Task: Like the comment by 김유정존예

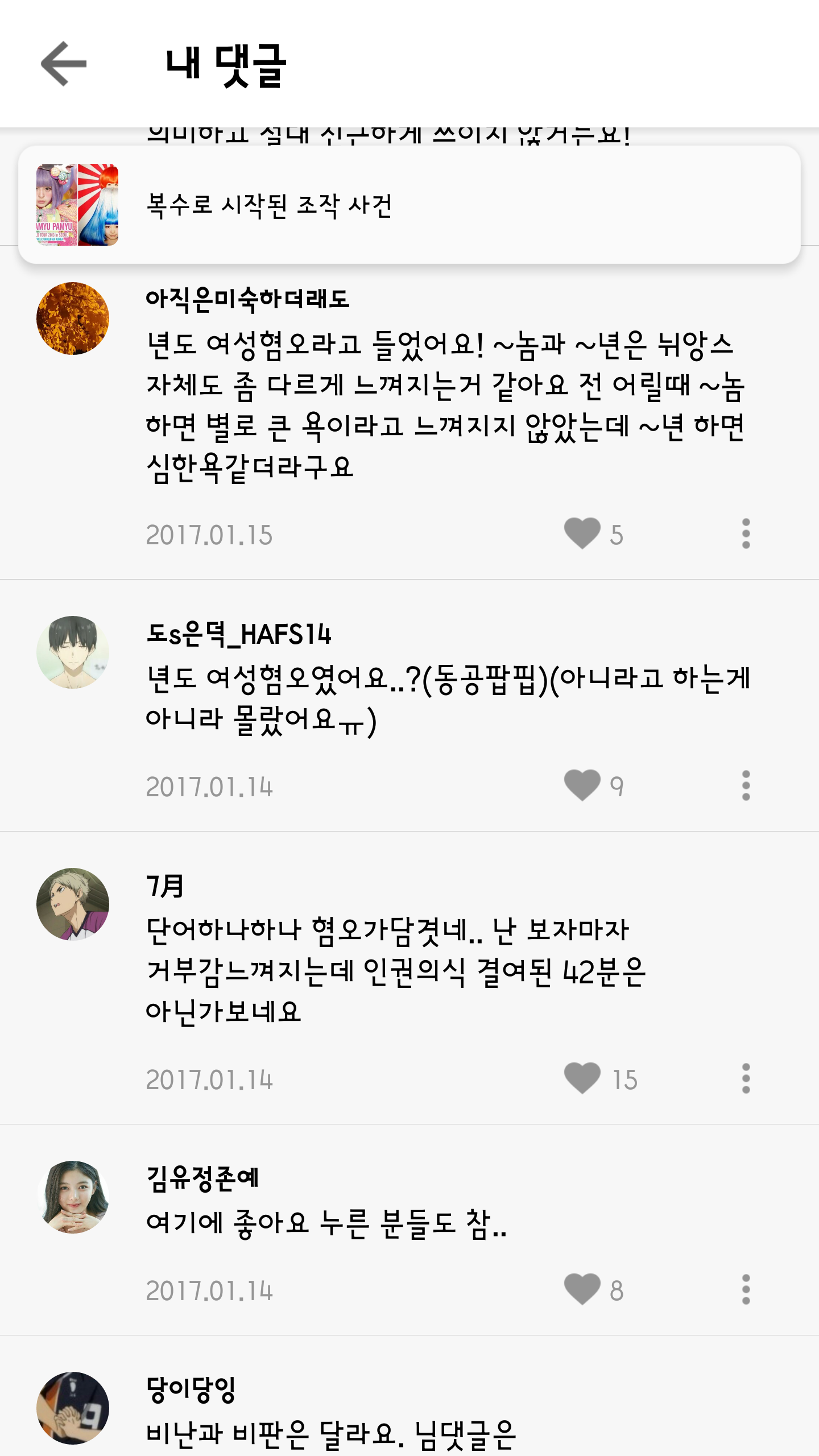Action: (x=582, y=1289)
